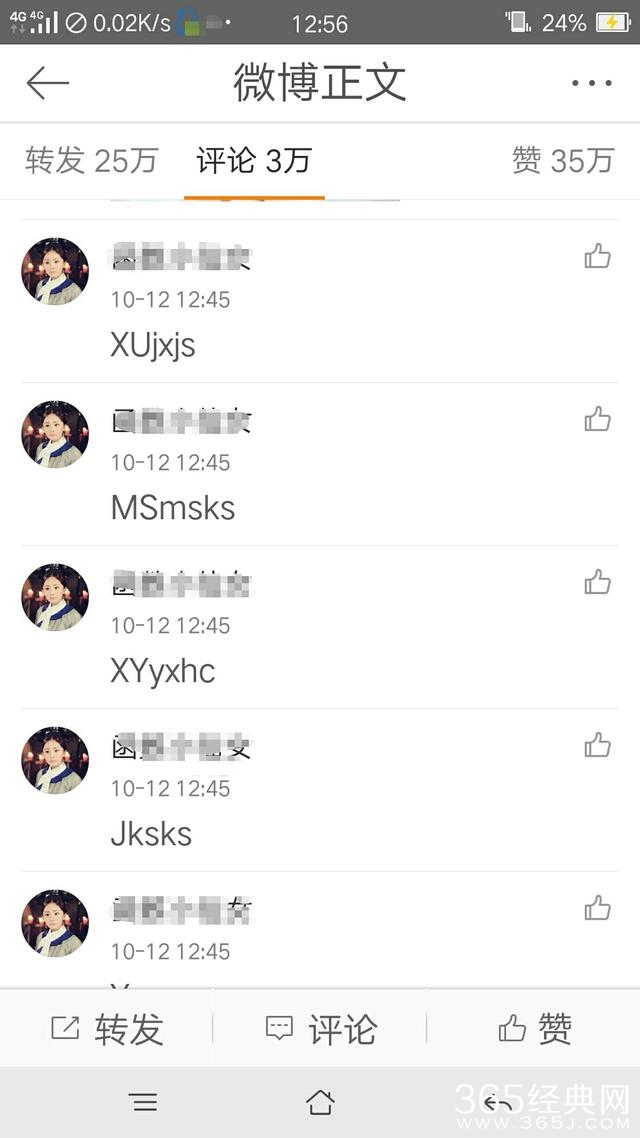Like the Jksks comment

[597, 745]
